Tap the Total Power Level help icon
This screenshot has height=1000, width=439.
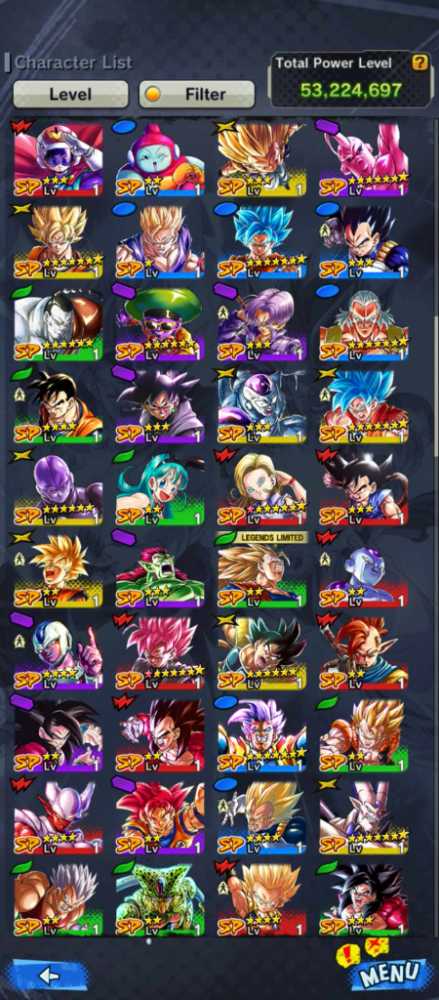[x=419, y=62]
